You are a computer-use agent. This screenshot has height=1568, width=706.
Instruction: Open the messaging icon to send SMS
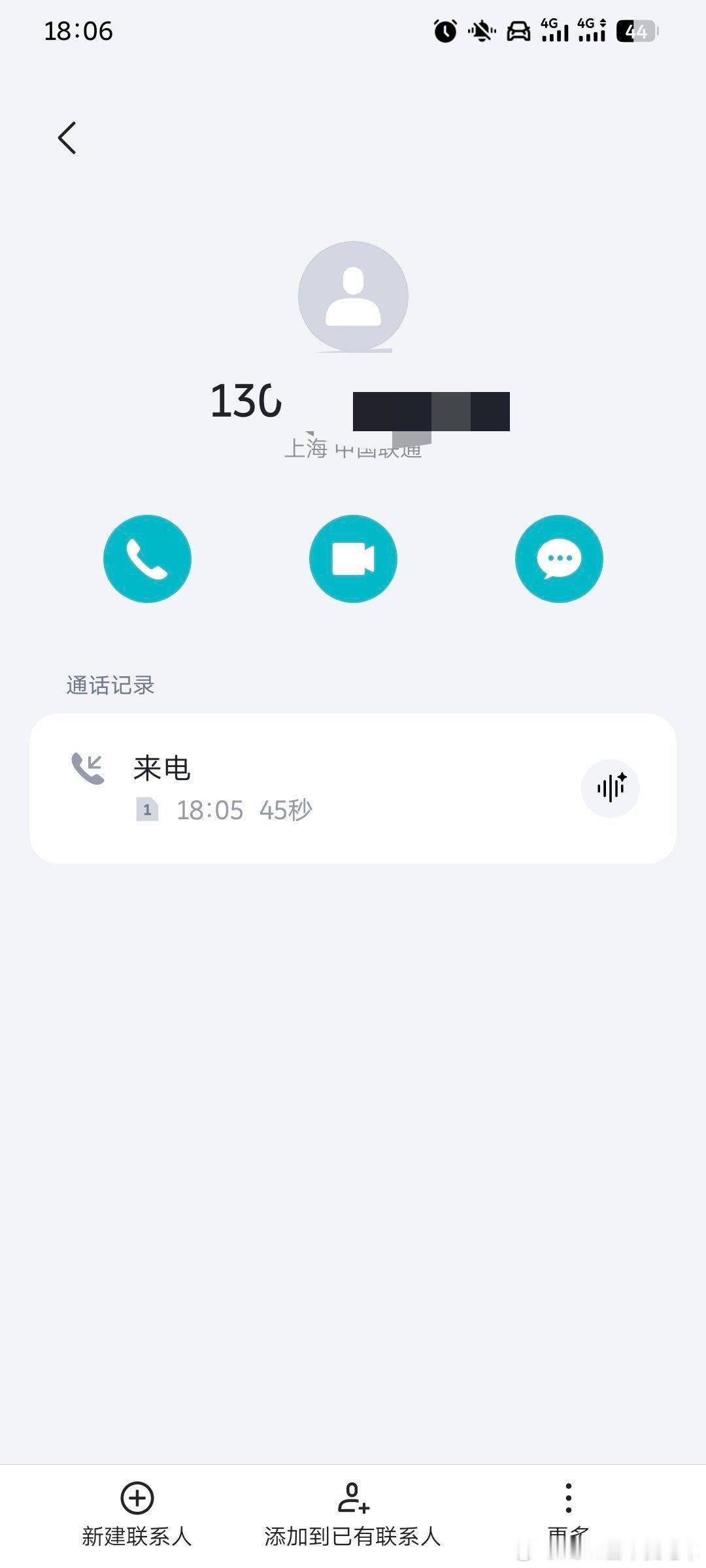click(x=559, y=559)
